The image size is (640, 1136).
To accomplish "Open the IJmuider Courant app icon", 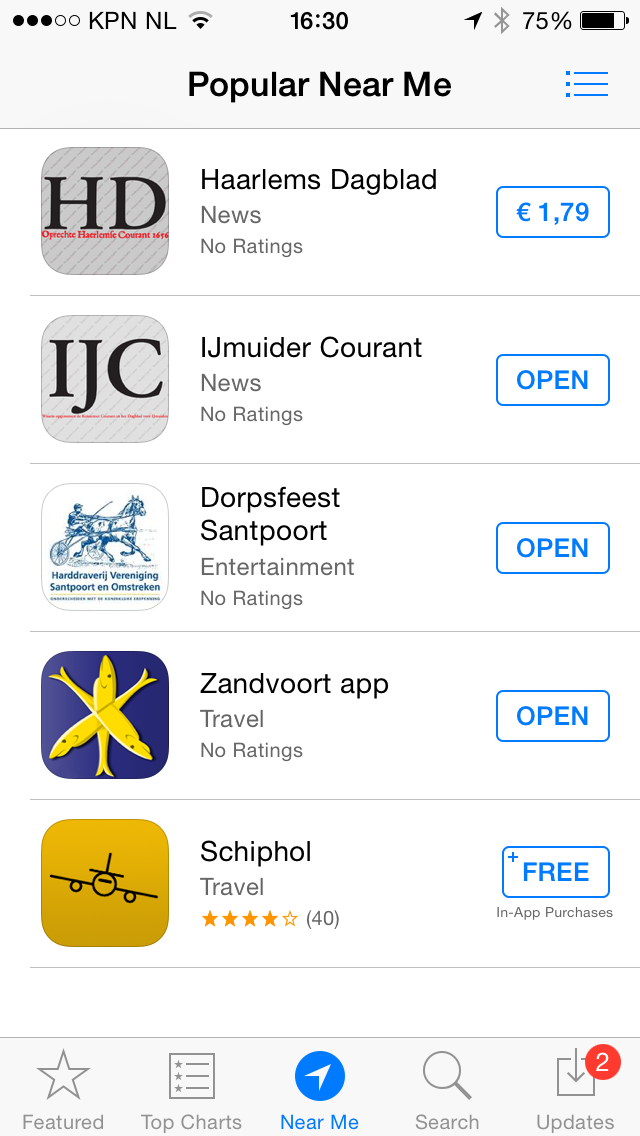I will pos(105,379).
